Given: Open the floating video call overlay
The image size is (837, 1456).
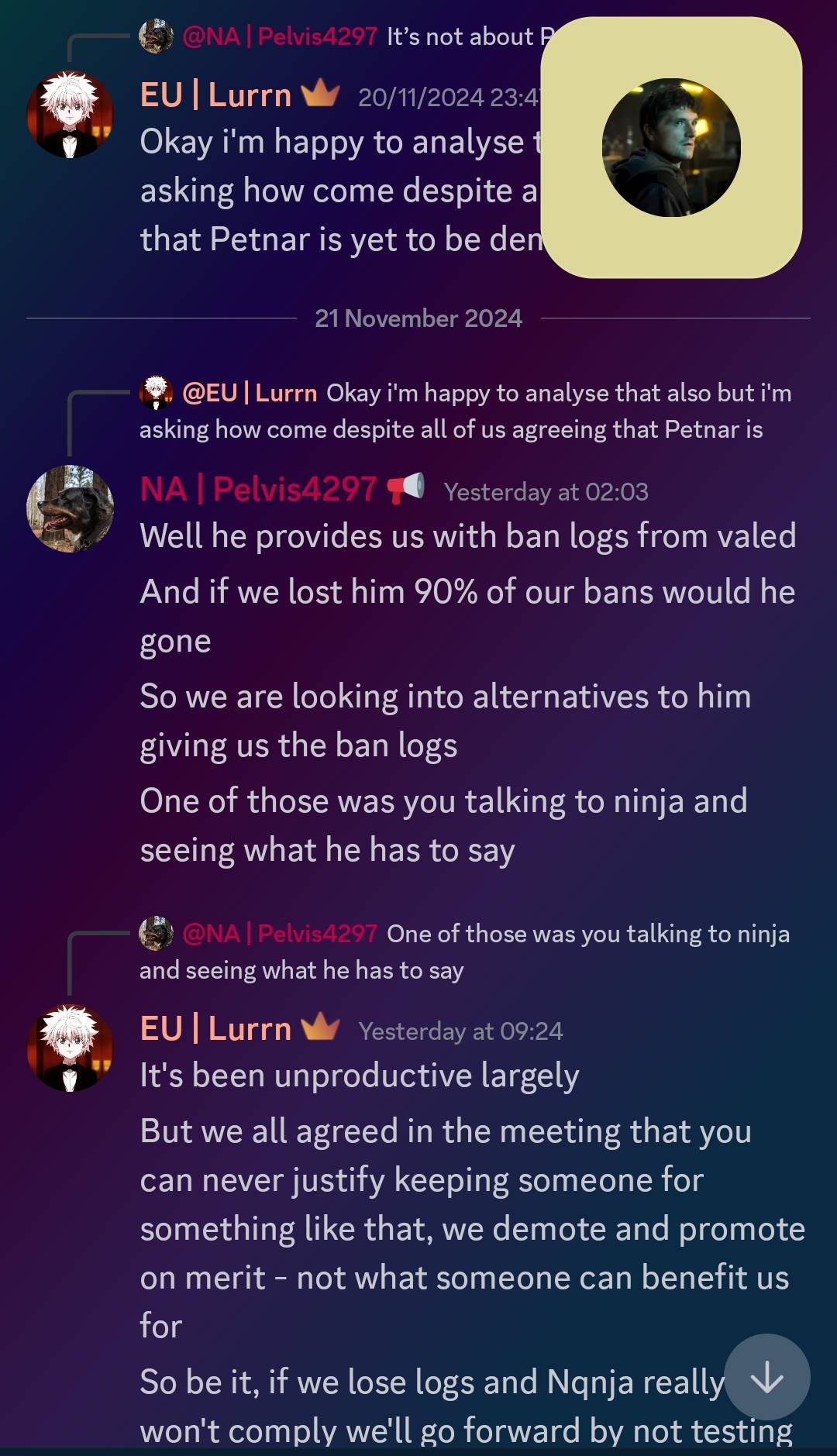Looking at the screenshot, I should pyautogui.click(x=671, y=147).
